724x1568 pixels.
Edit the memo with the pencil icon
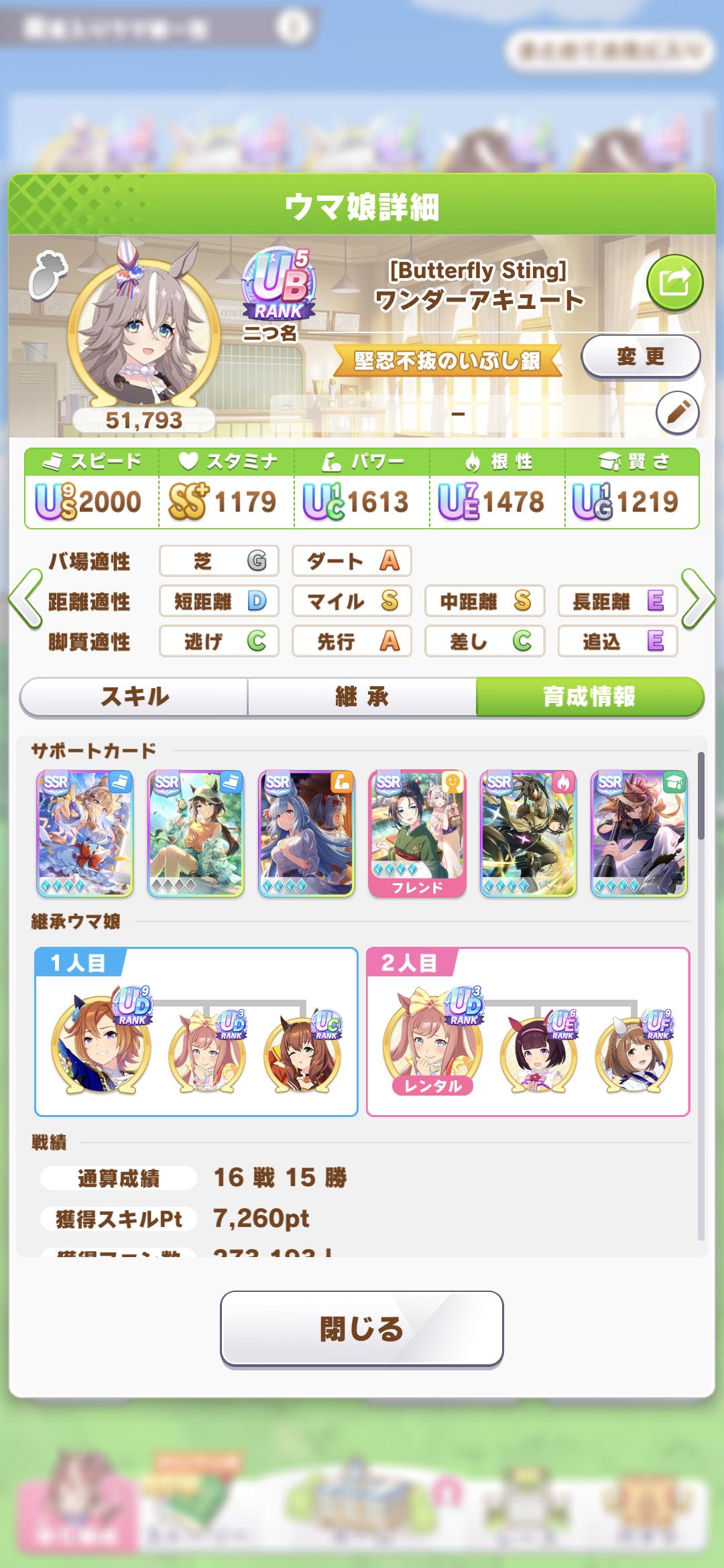[677, 413]
